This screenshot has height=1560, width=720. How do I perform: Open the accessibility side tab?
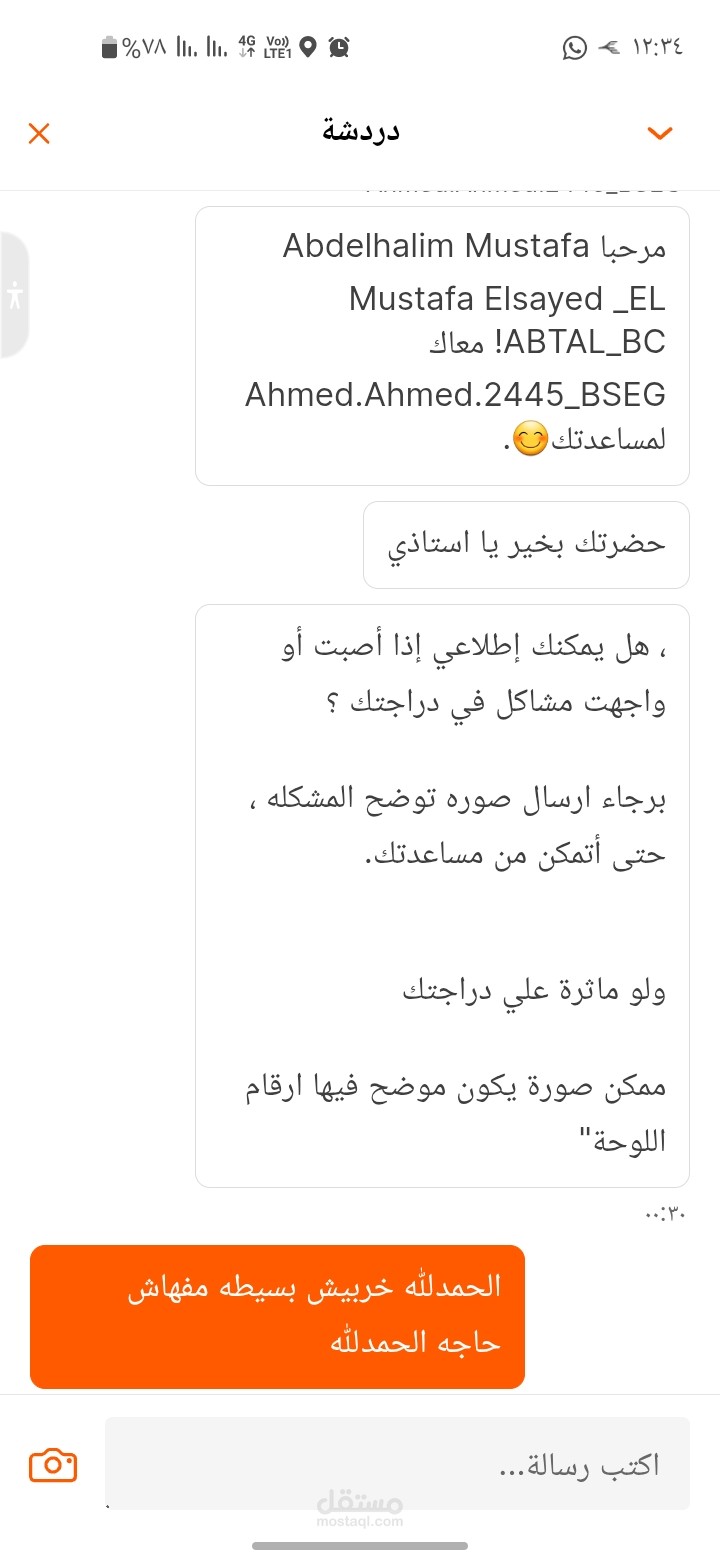[14, 295]
